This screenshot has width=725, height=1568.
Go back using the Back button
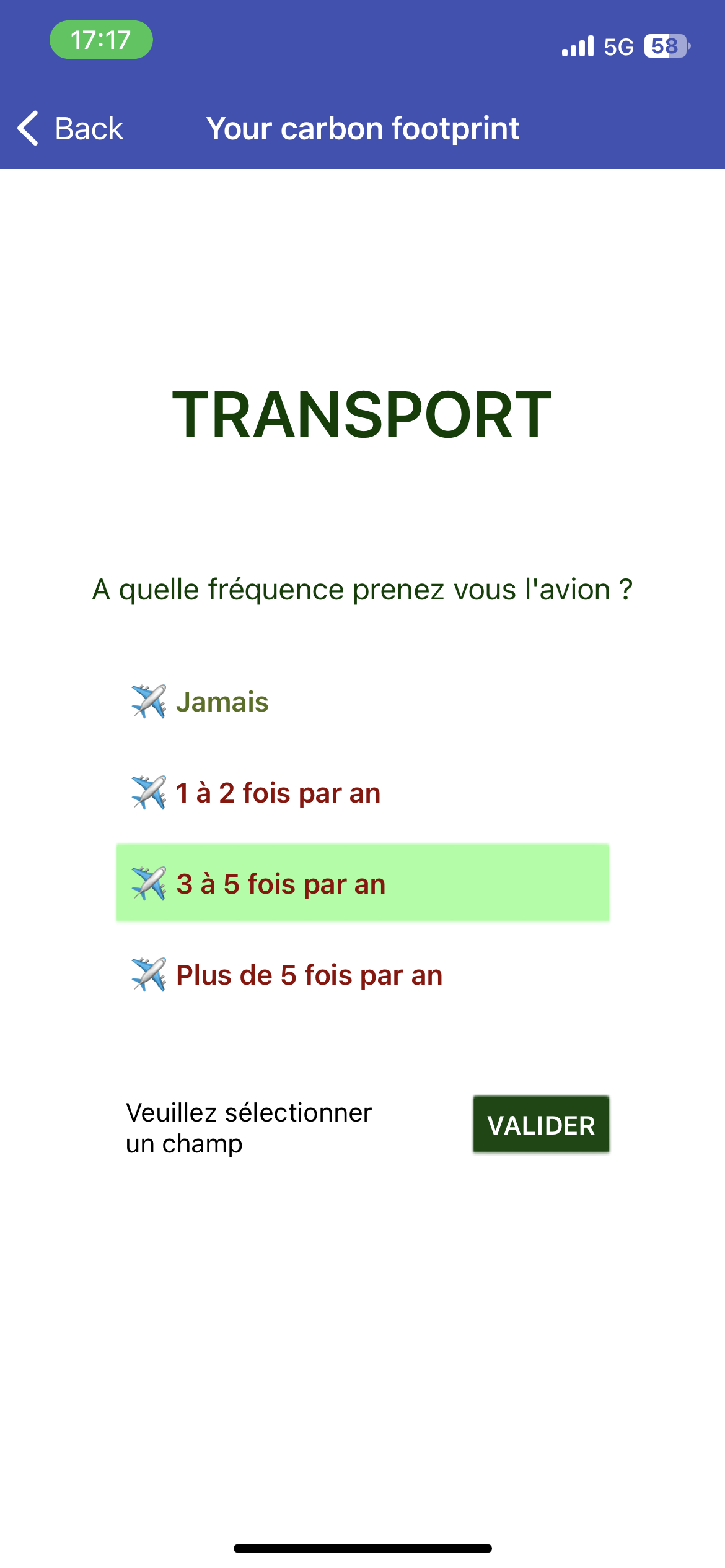tap(70, 128)
